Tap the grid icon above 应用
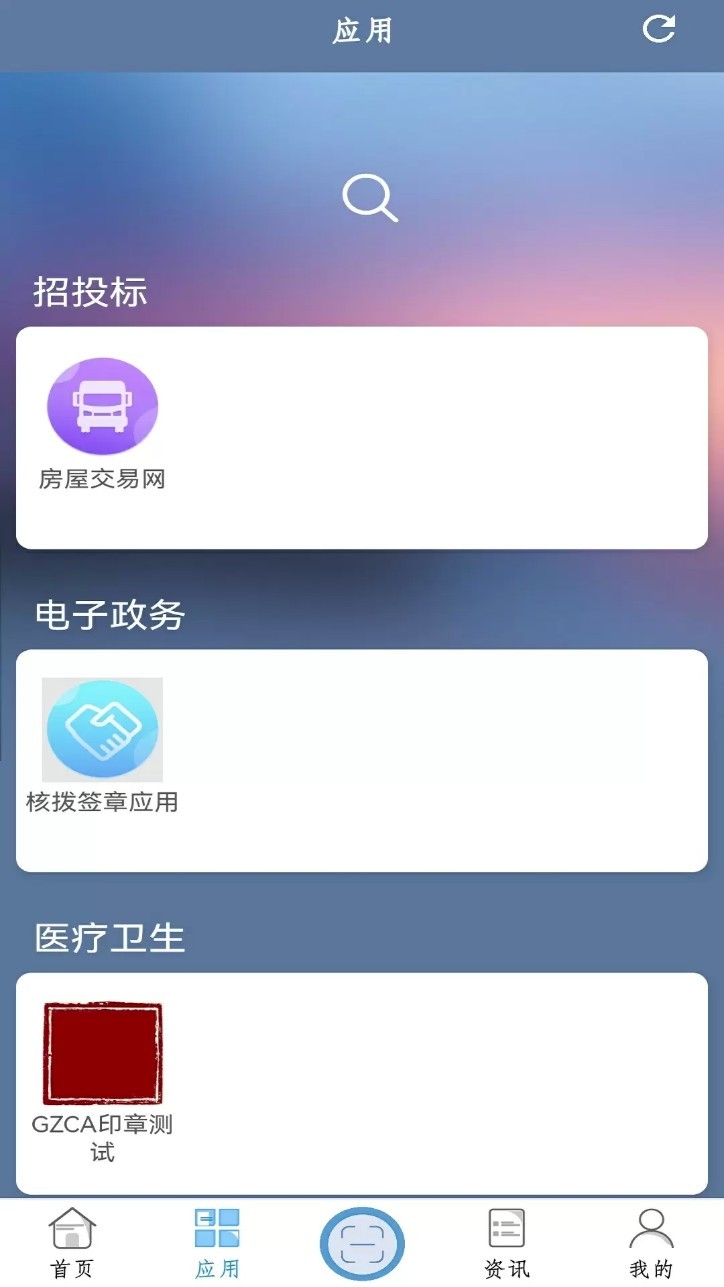 click(217, 1228)
